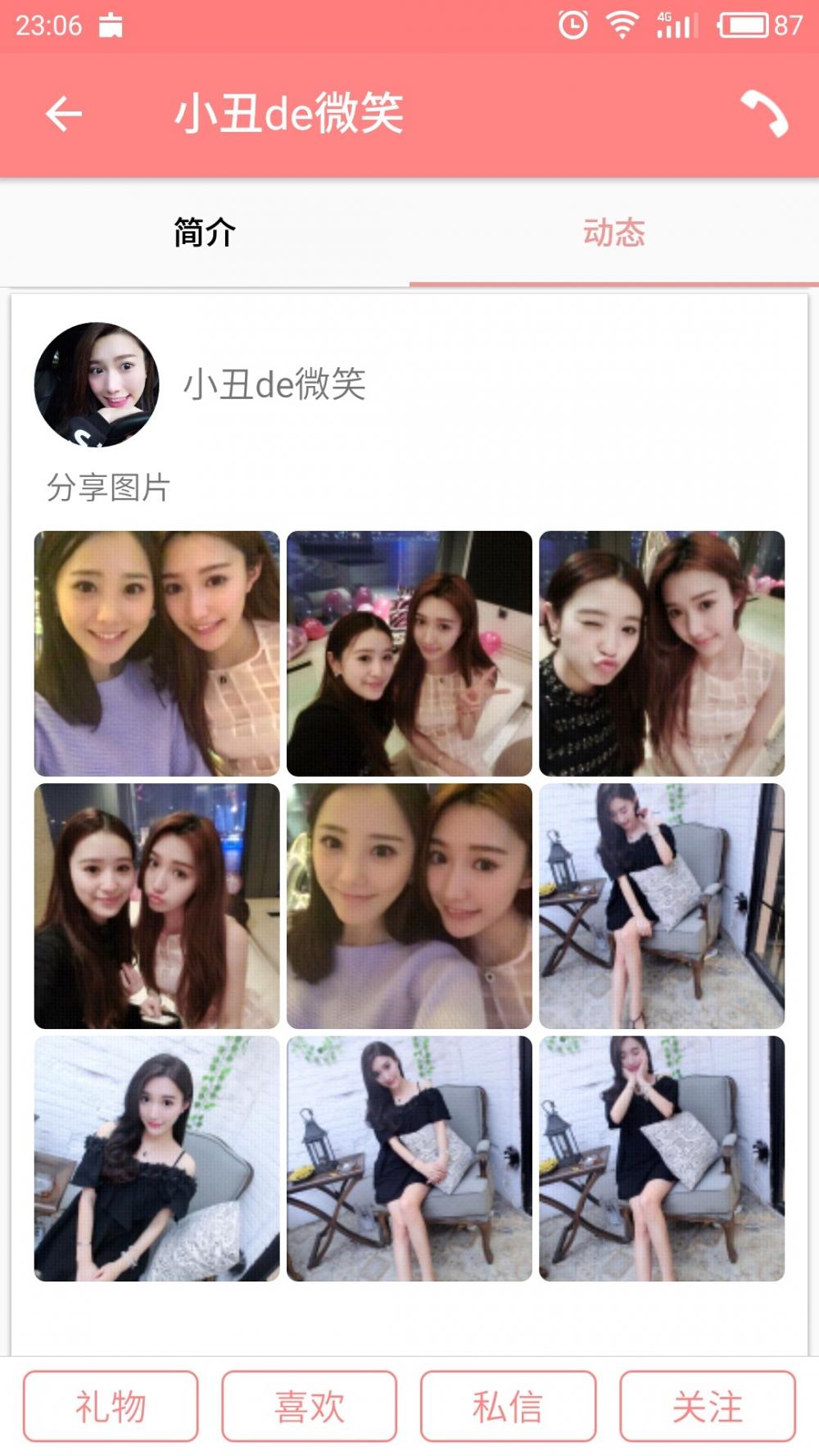Tap the 喜欢 button to like
The image size is (819, 1456).
310,1406
